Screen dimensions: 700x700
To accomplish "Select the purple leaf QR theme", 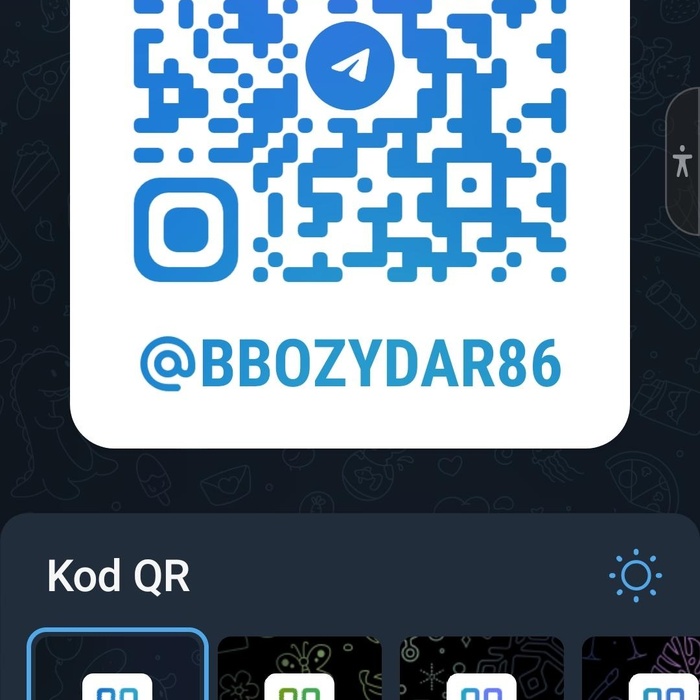I will coord(641,669).
